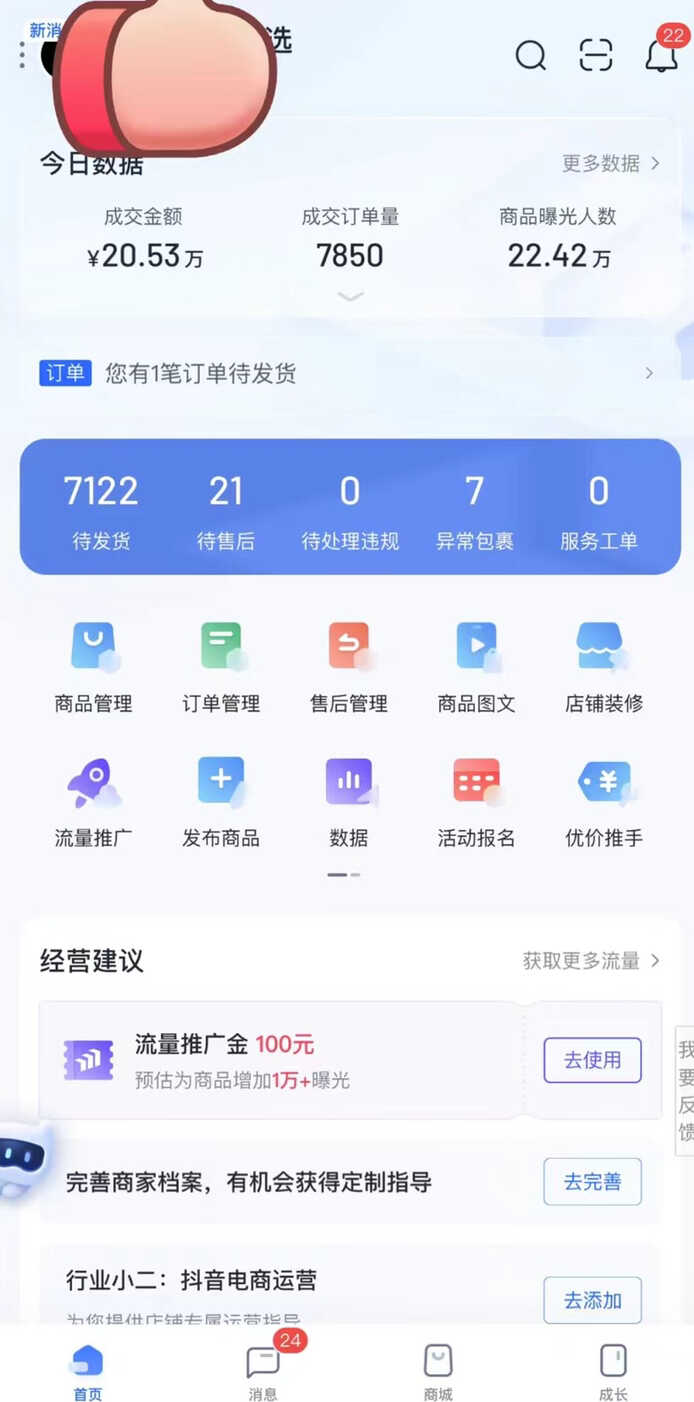The width and height of the screenshot is (694, 1402).
Task: Open the 待发货 order notice row
Action: pos(349,373)
